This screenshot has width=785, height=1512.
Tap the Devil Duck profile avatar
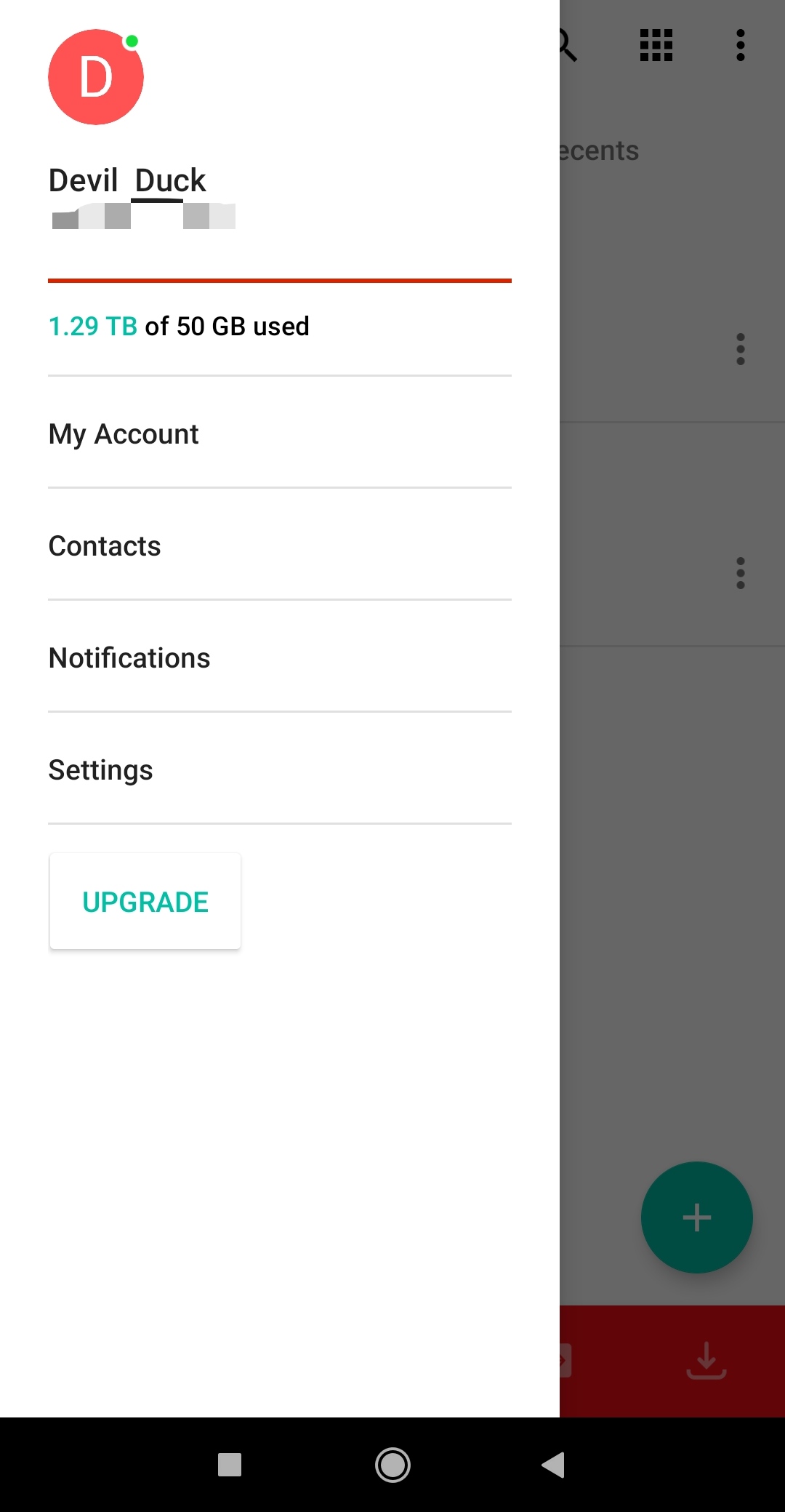pos(96,77)
